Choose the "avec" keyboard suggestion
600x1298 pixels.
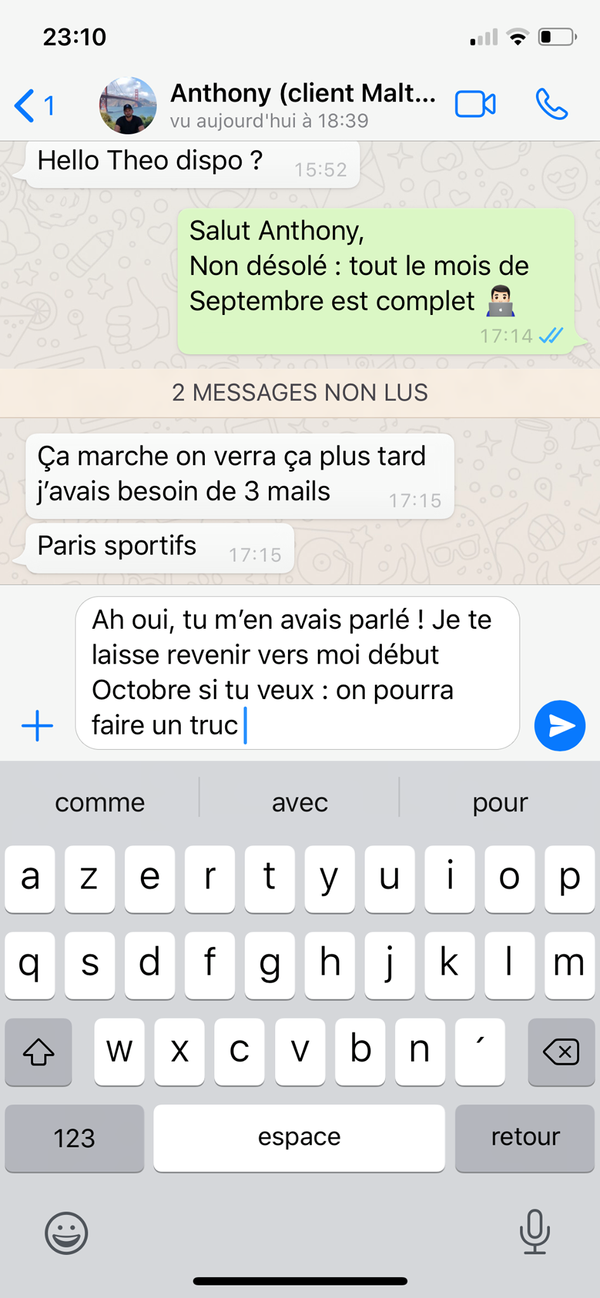pyautogui.click(x=300, y=802)
